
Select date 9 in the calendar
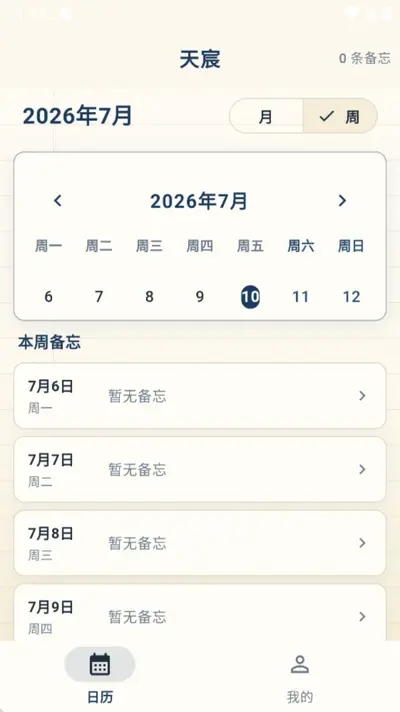coord(200,297)
